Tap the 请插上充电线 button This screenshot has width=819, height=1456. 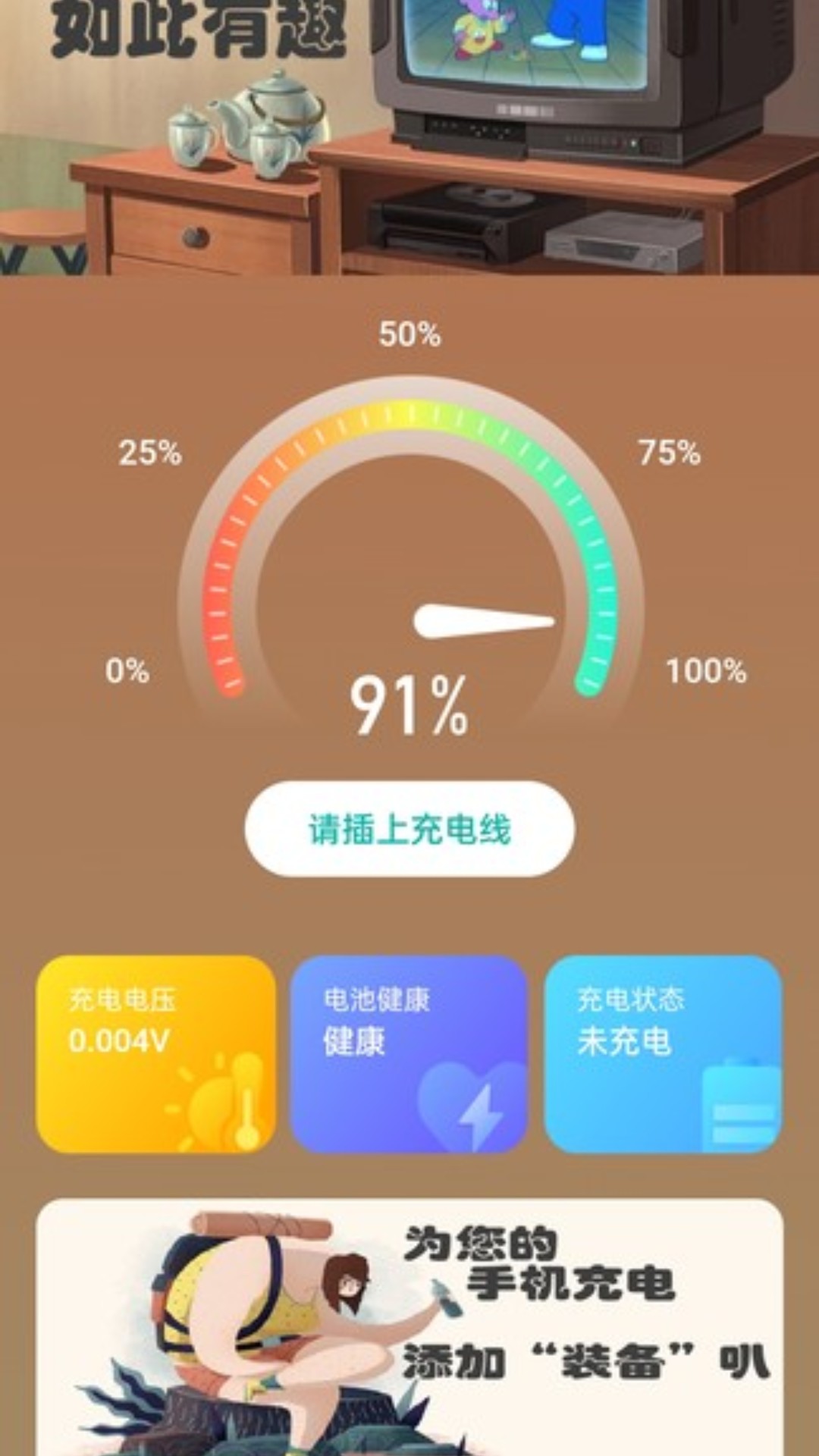409,829
